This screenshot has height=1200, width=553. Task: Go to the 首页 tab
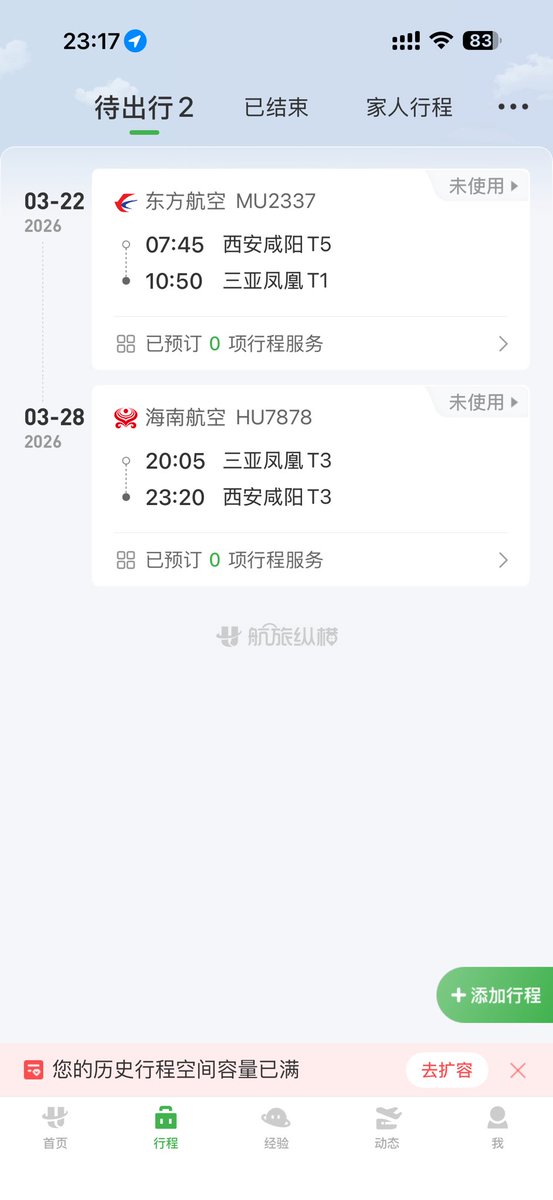point(55,1129)
